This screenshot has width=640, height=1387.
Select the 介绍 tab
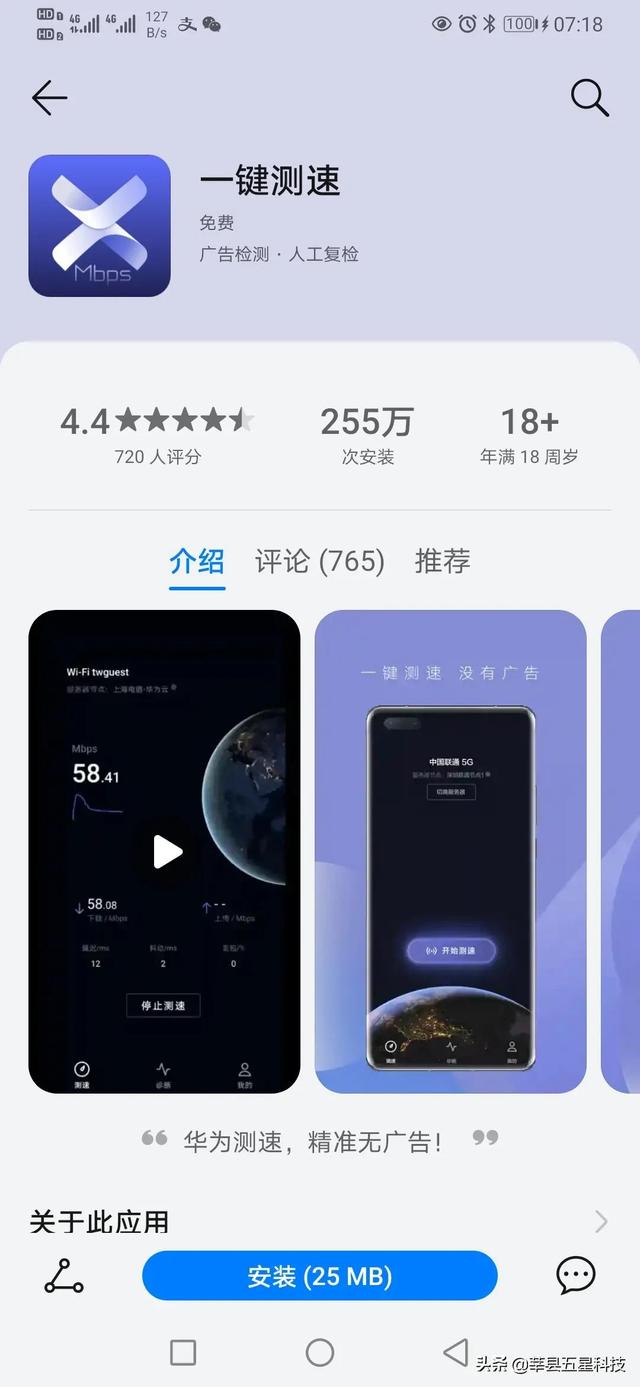197,561
